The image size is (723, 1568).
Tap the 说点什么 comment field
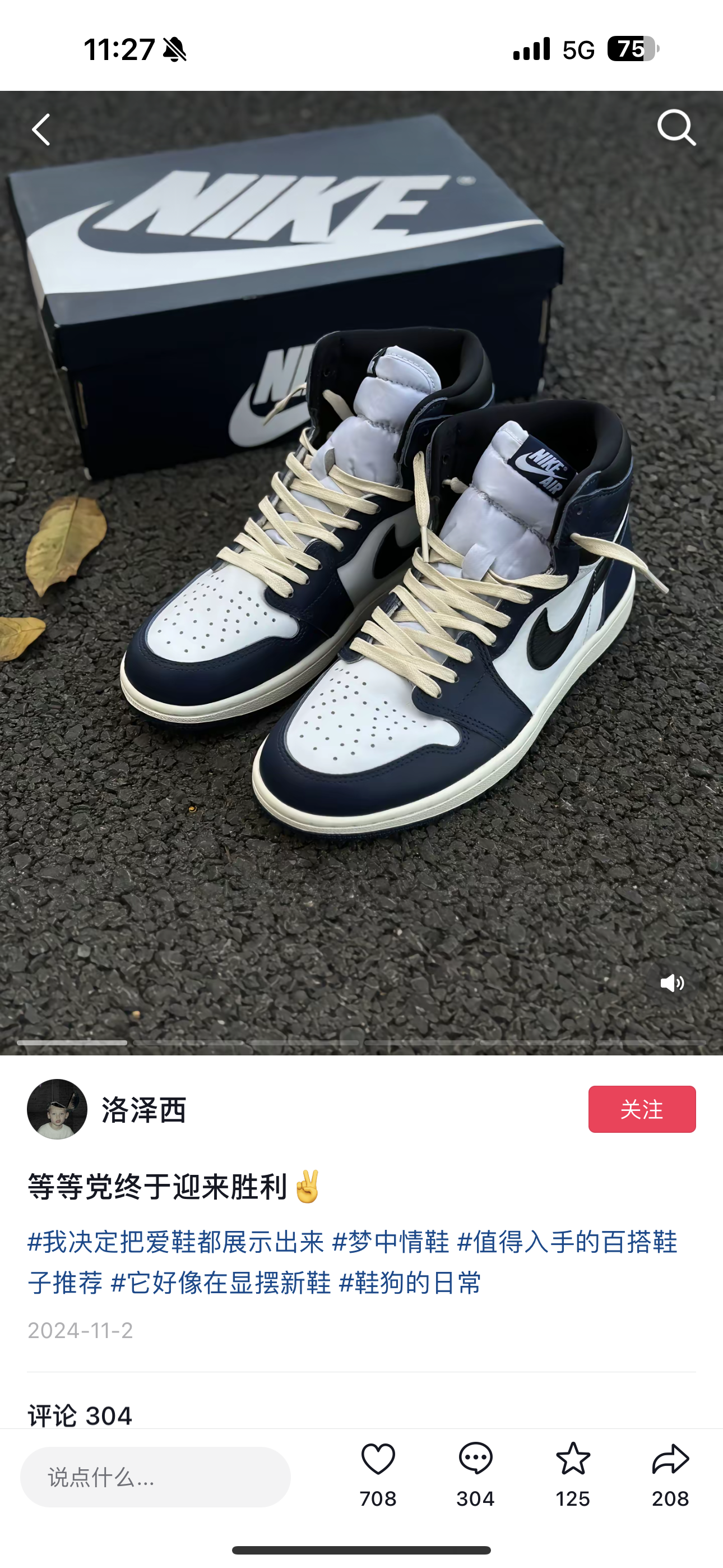coord(155,1477)
